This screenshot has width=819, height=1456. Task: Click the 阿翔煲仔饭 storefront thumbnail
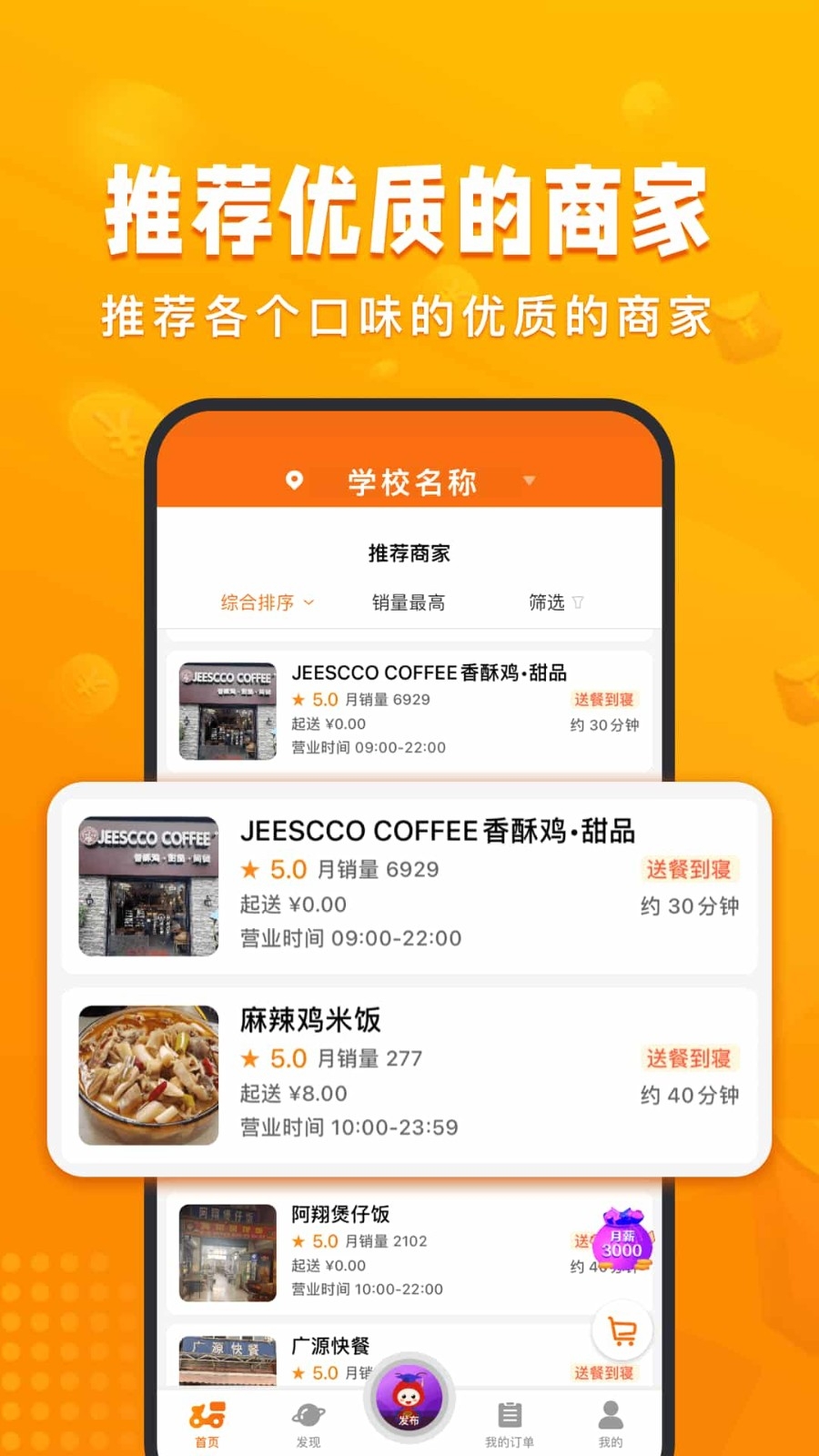(x=226, y=1254)
